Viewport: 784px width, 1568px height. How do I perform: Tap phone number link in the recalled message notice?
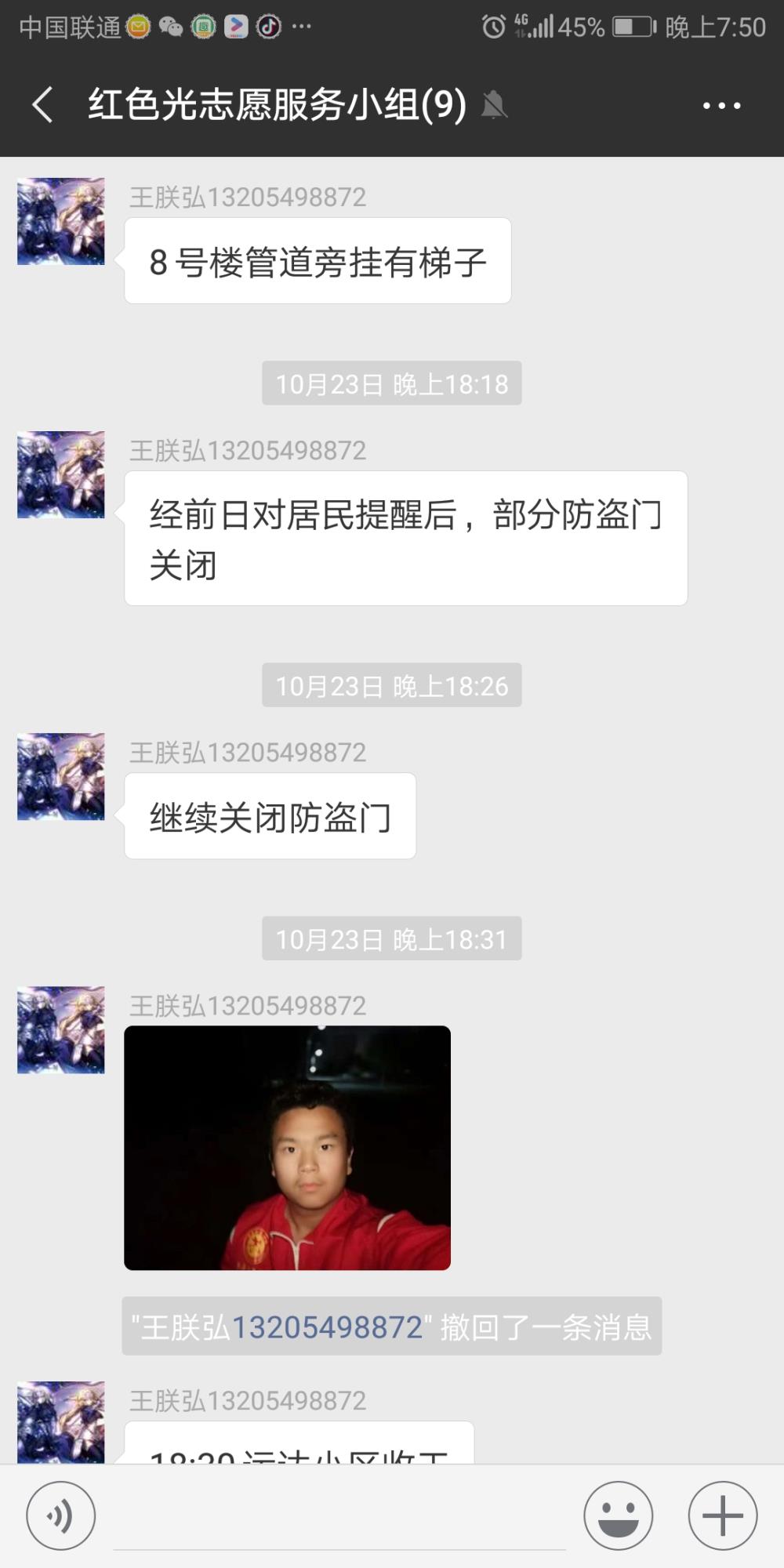tap(328, 1327)
